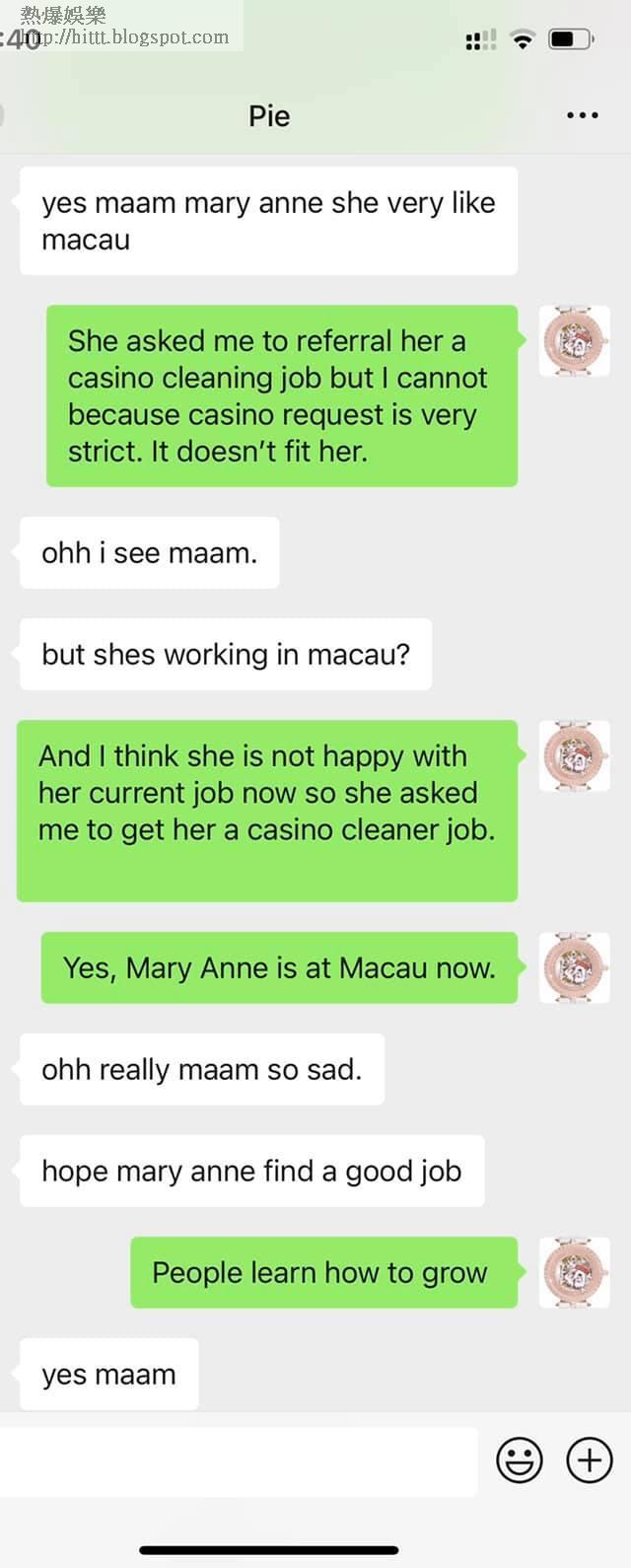Open the emoji picker
This screenshot has width=631, height=1568.
tap(519, 1460)
